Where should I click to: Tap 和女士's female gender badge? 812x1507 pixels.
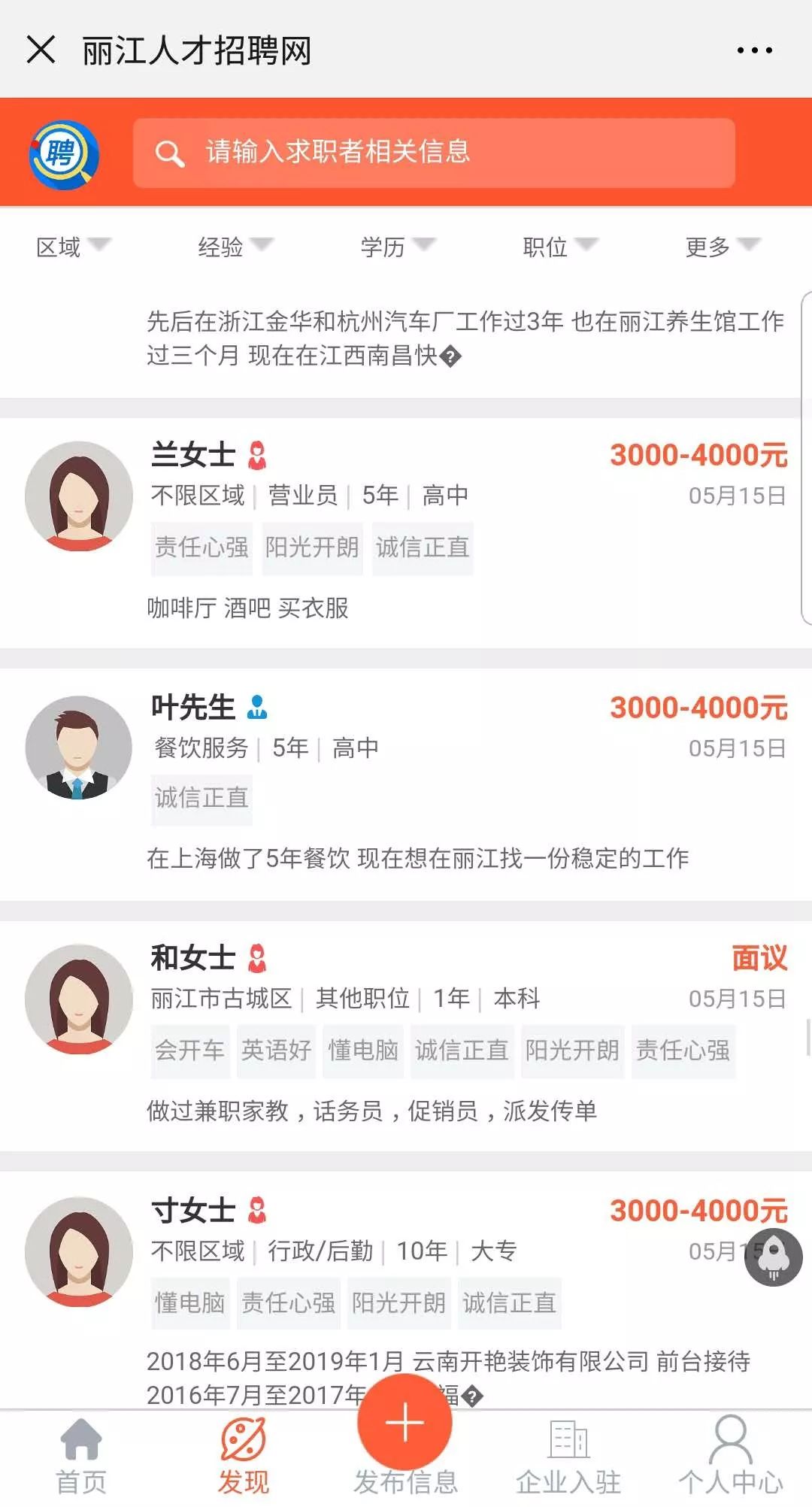click(259, 958)
